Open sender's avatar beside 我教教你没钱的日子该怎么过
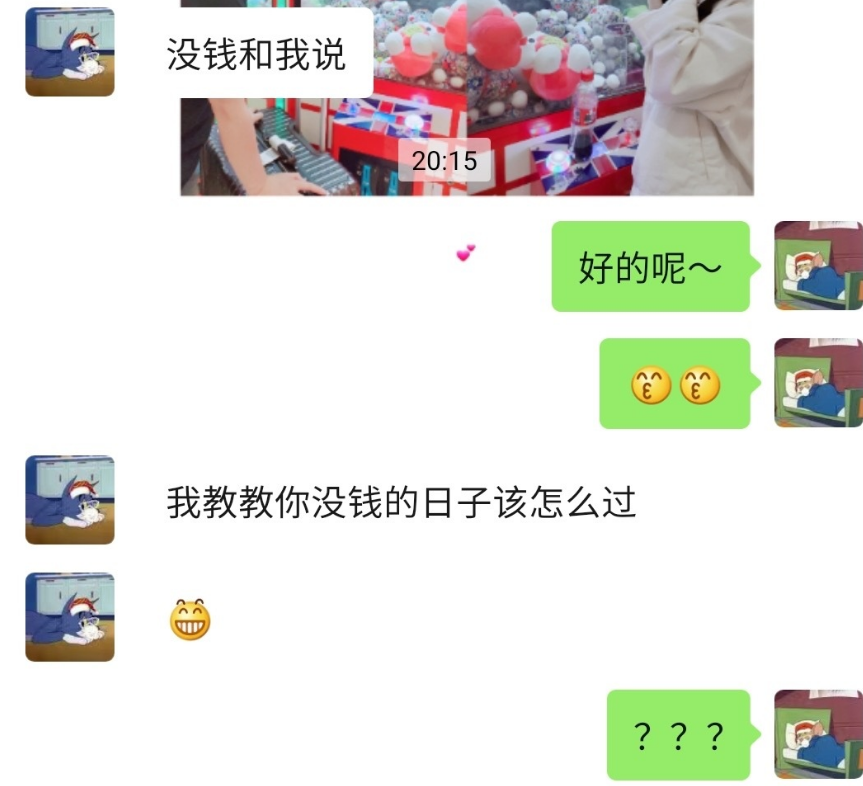The height and width of the screenshot is (786, 863). [x=70, y=500]
